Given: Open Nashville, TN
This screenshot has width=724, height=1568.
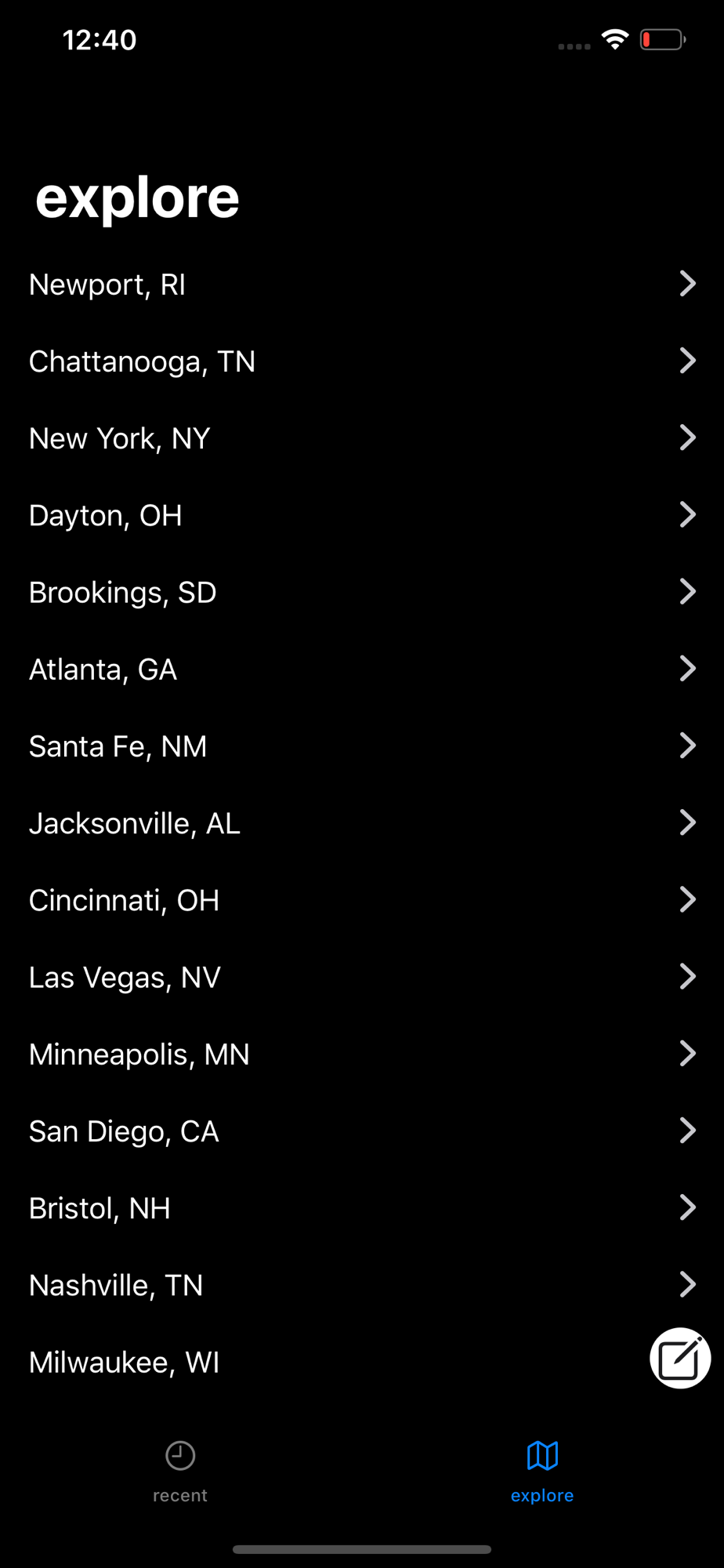Looking at the screenshot, I should click(x=362, y=1284).
